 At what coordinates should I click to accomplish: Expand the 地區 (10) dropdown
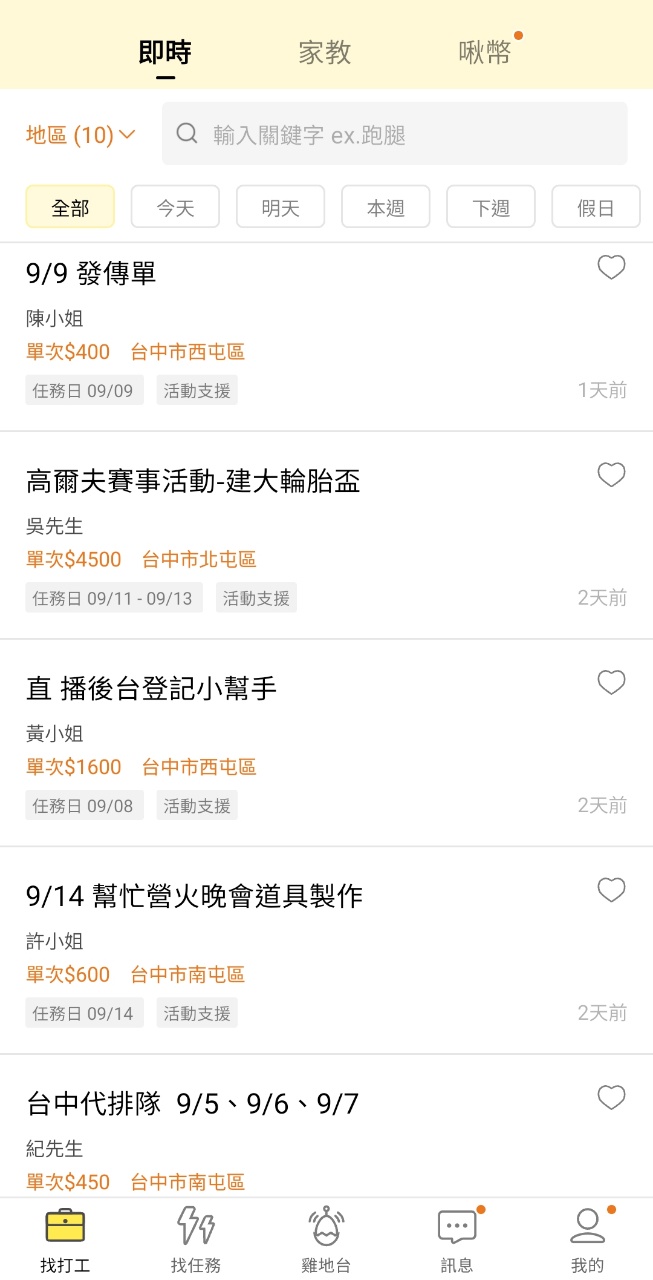point(80,135)
